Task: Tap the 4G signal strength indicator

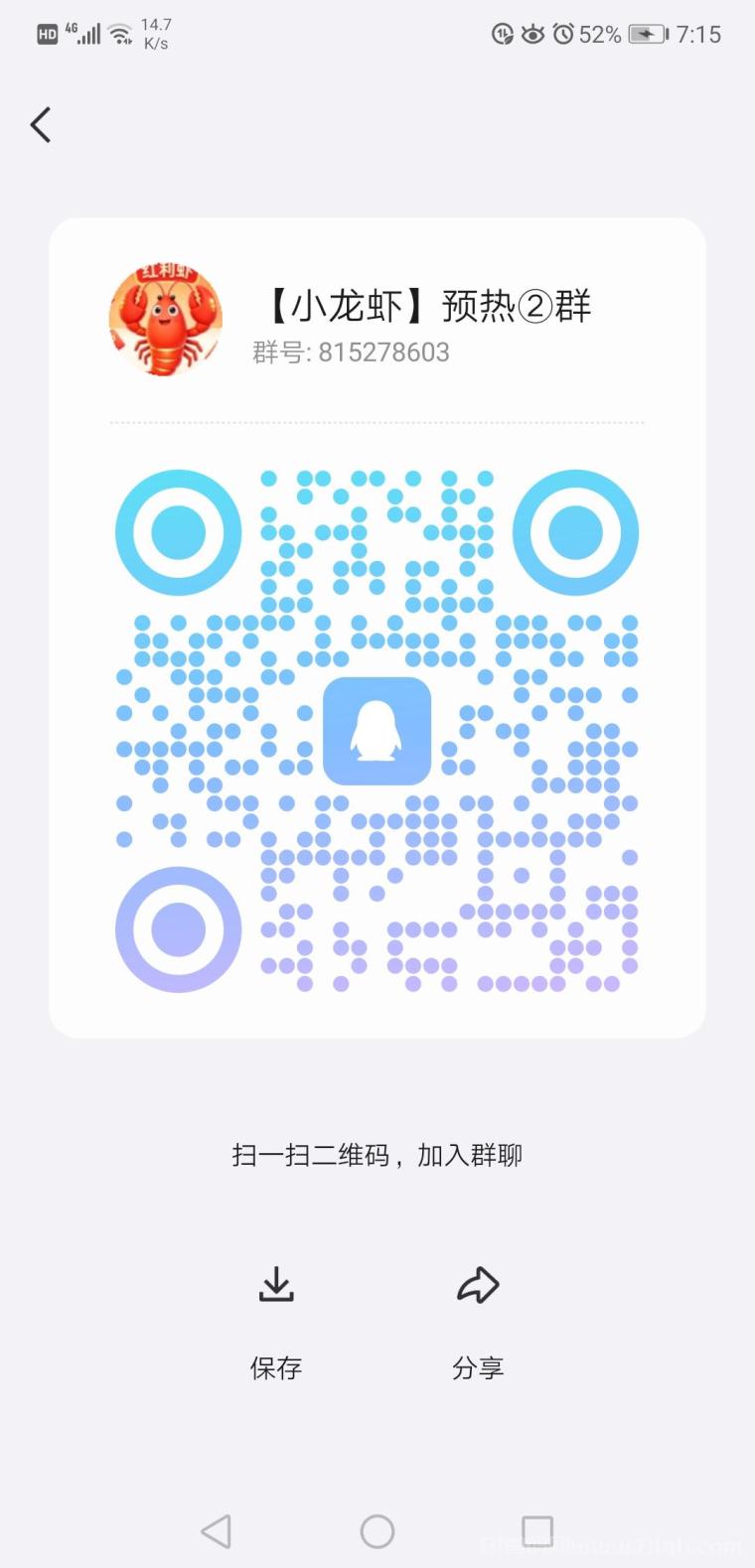Action: click(x=85, y=33)
